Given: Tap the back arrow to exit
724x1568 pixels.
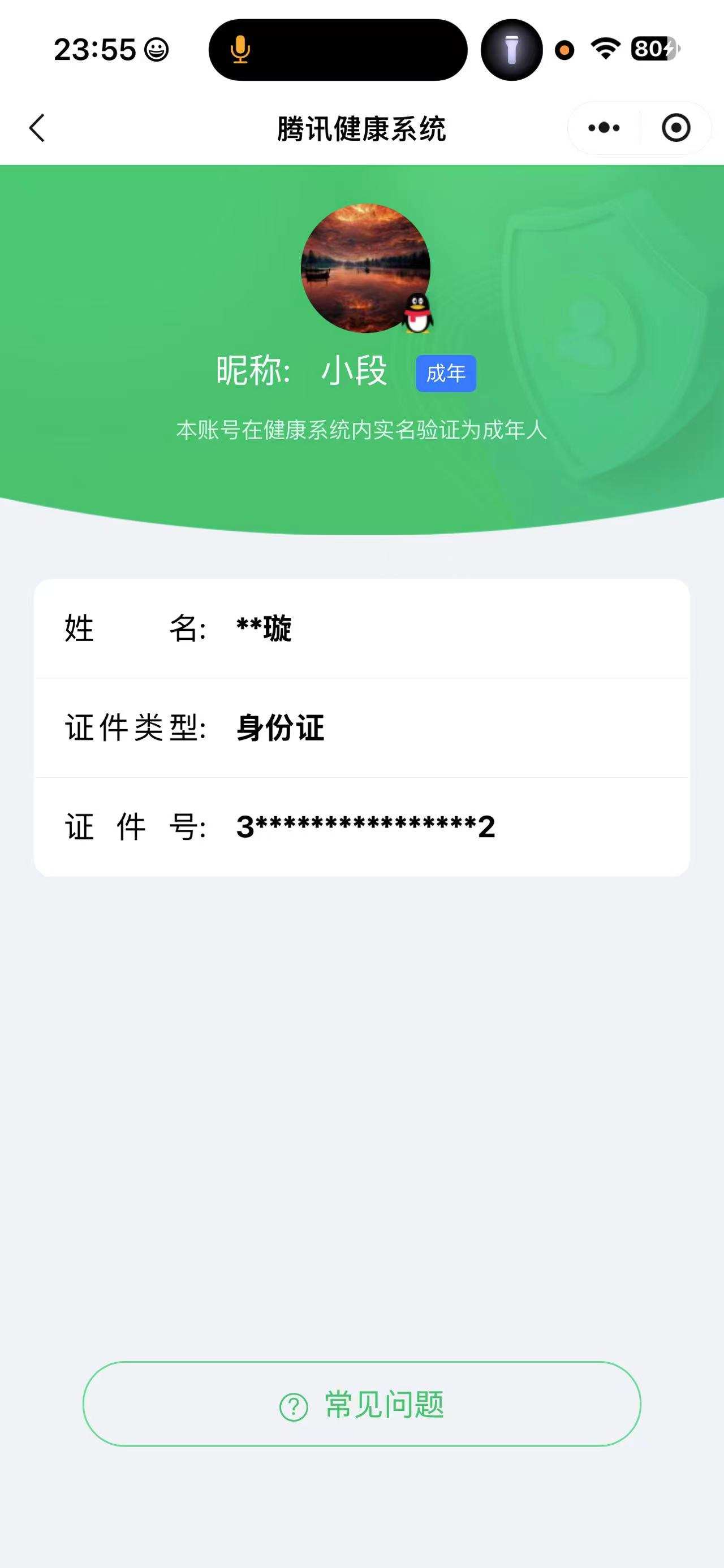Looking at the screenshot, I should 38,128.
